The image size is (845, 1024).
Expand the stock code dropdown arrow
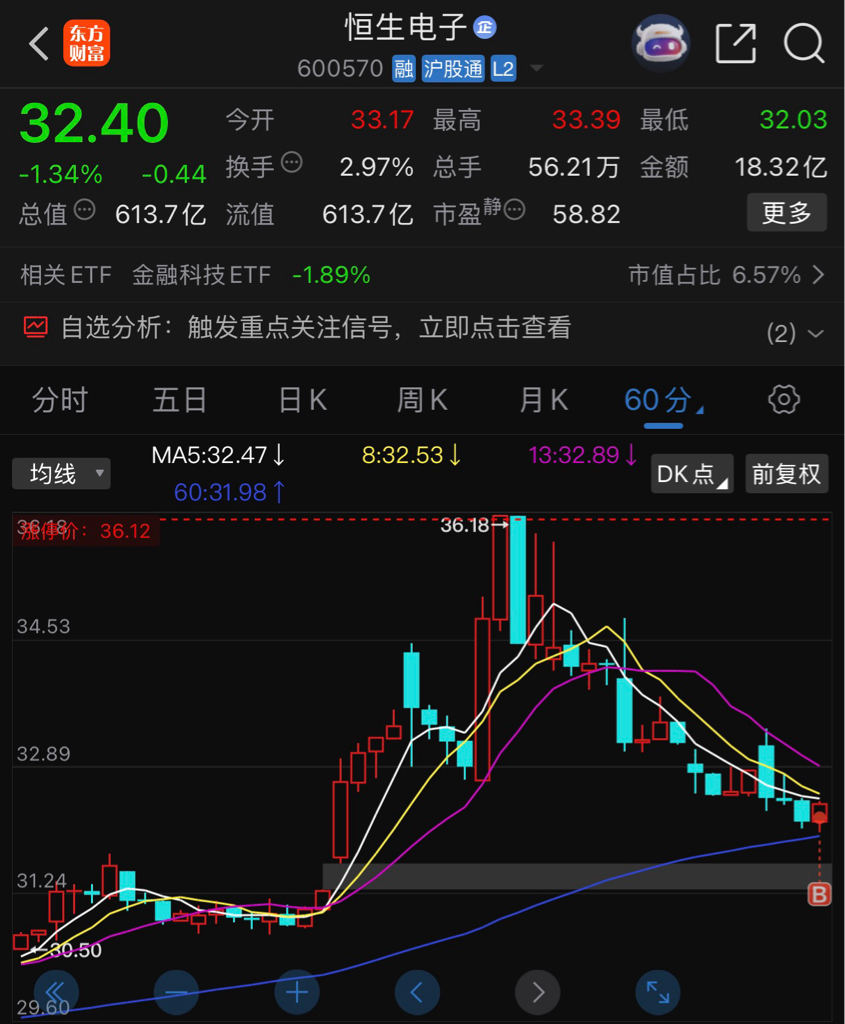point(537,68)
